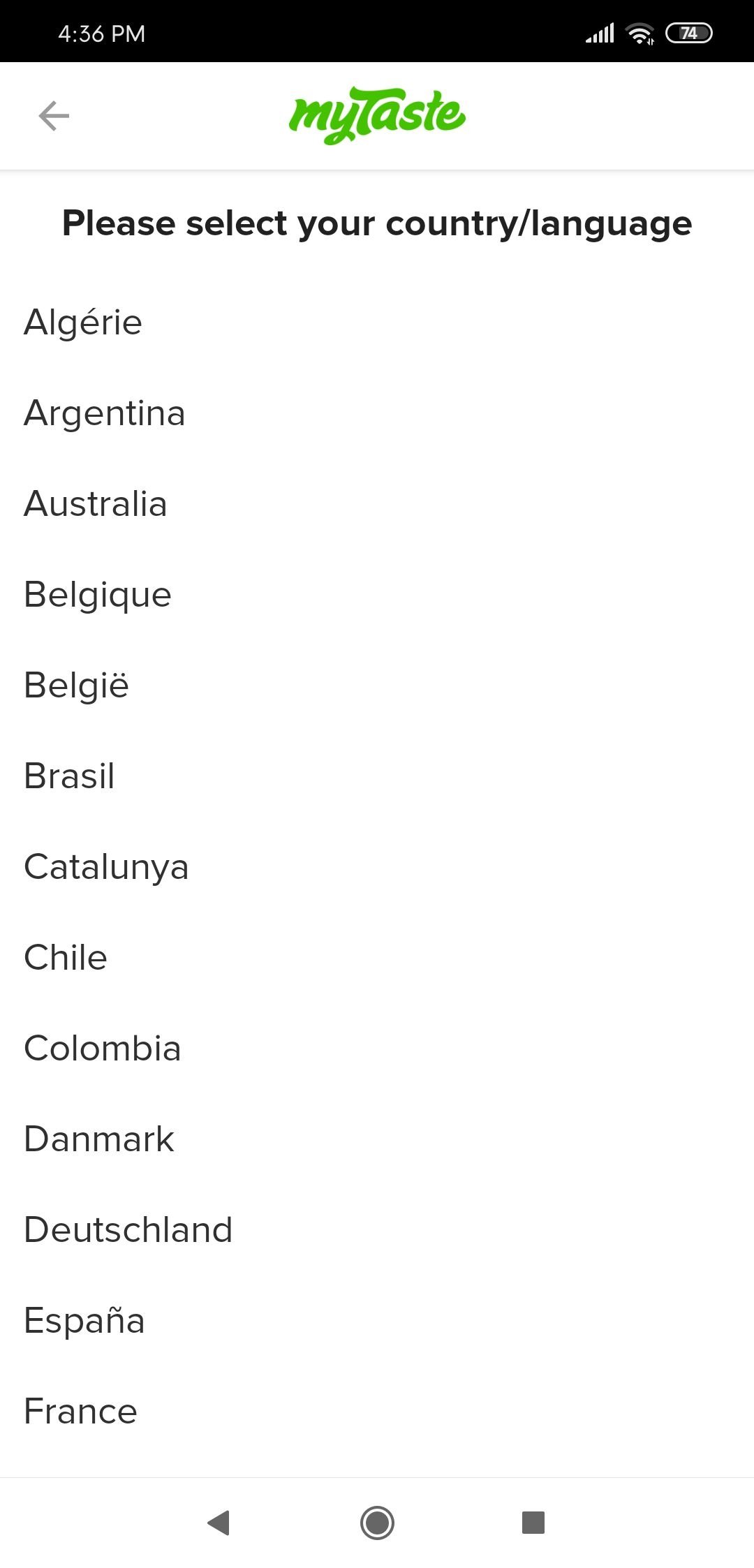Choose Deutschland as country/language
754x1568 pixels.
377,1230
